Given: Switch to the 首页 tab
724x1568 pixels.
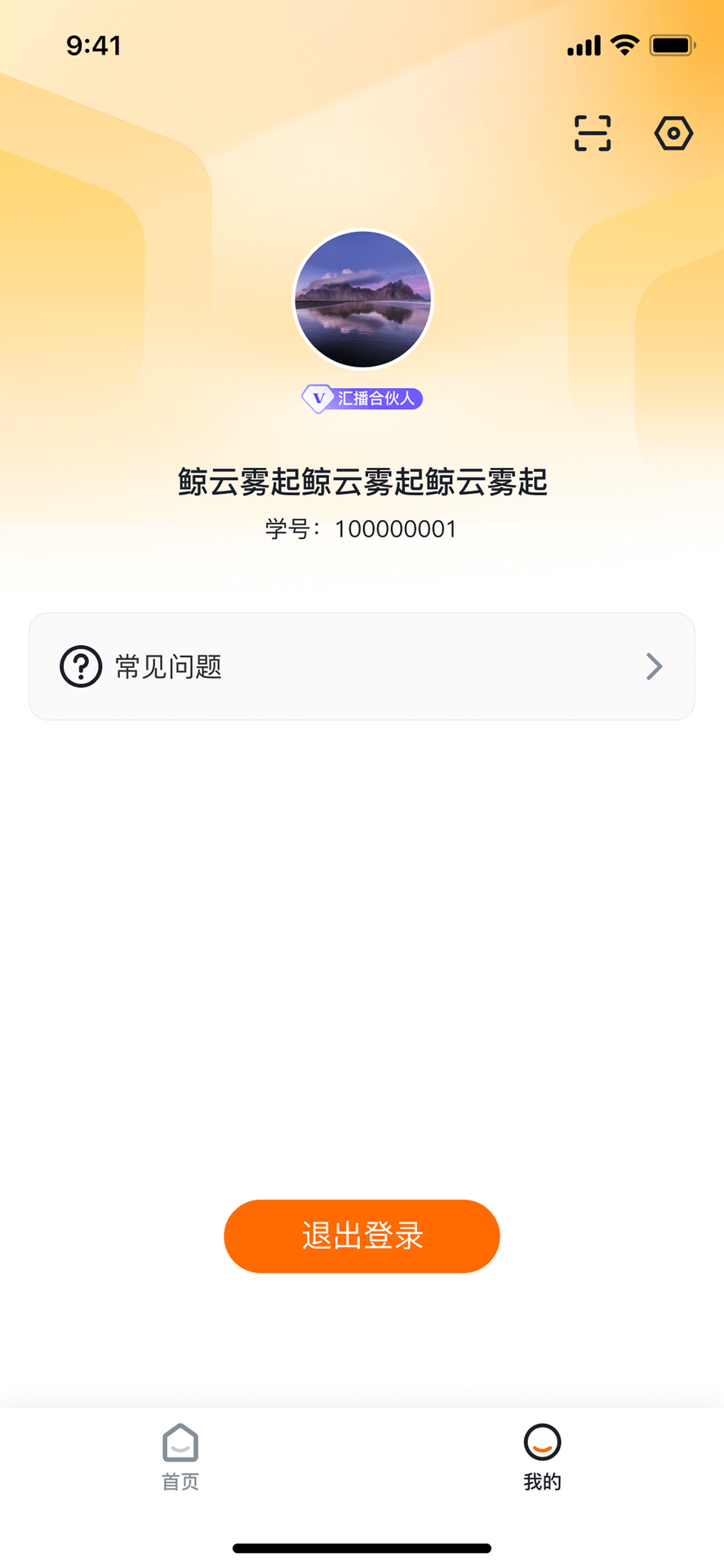Looking at the screenshot, I should 180,1459.
